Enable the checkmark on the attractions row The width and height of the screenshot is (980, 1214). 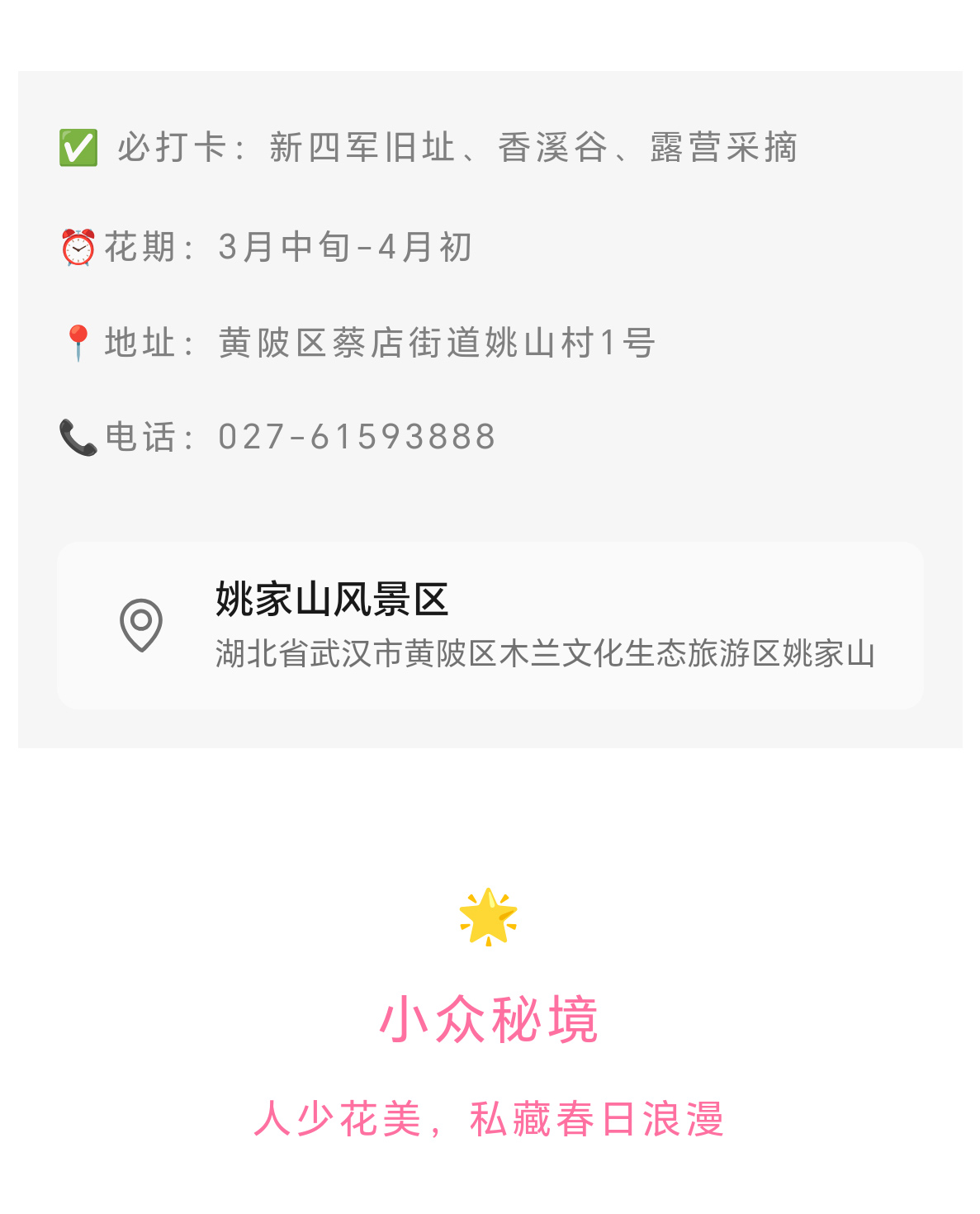78,147
